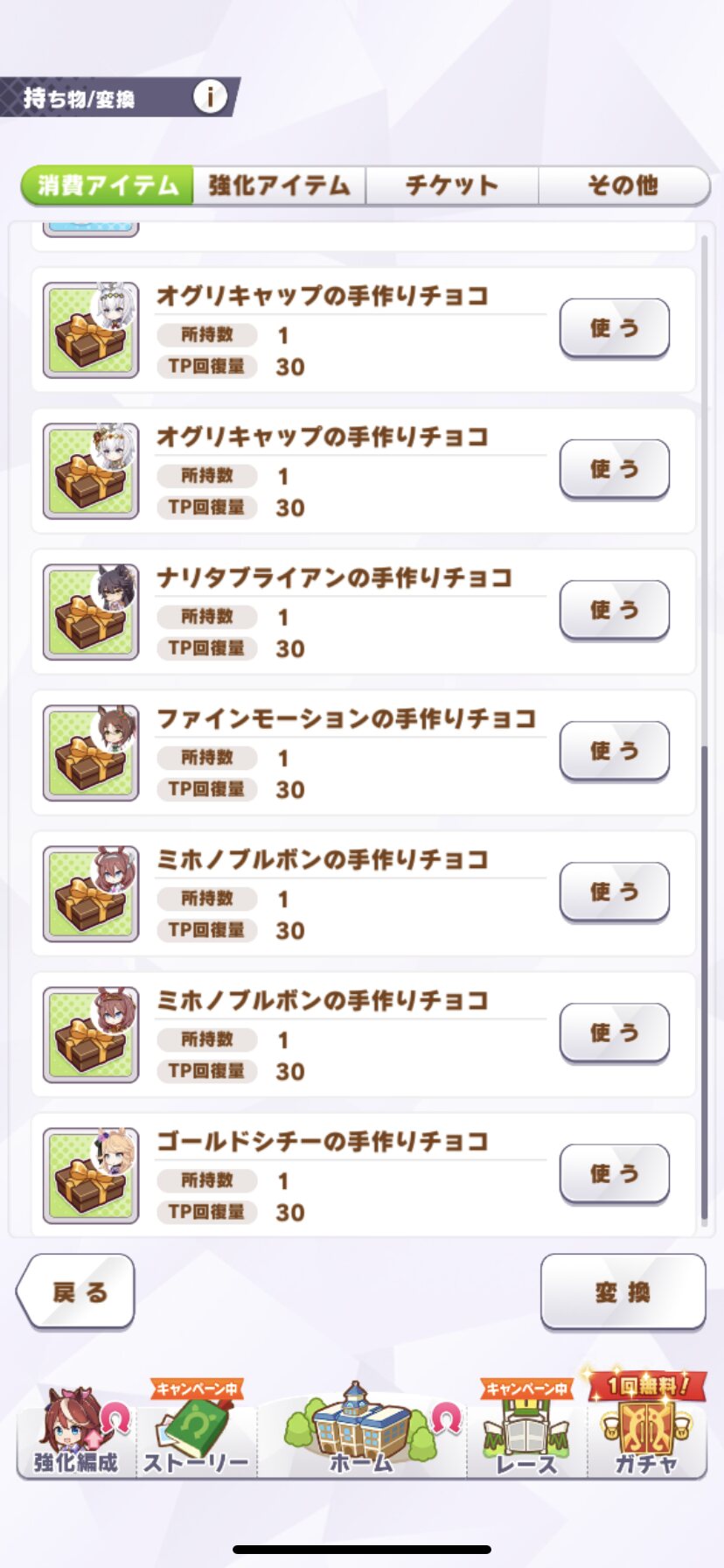The height and width of the screenshot is (1568, 724).
Task: Open the info icon beside 持ち物/変換
Action: tap(210, 96)
